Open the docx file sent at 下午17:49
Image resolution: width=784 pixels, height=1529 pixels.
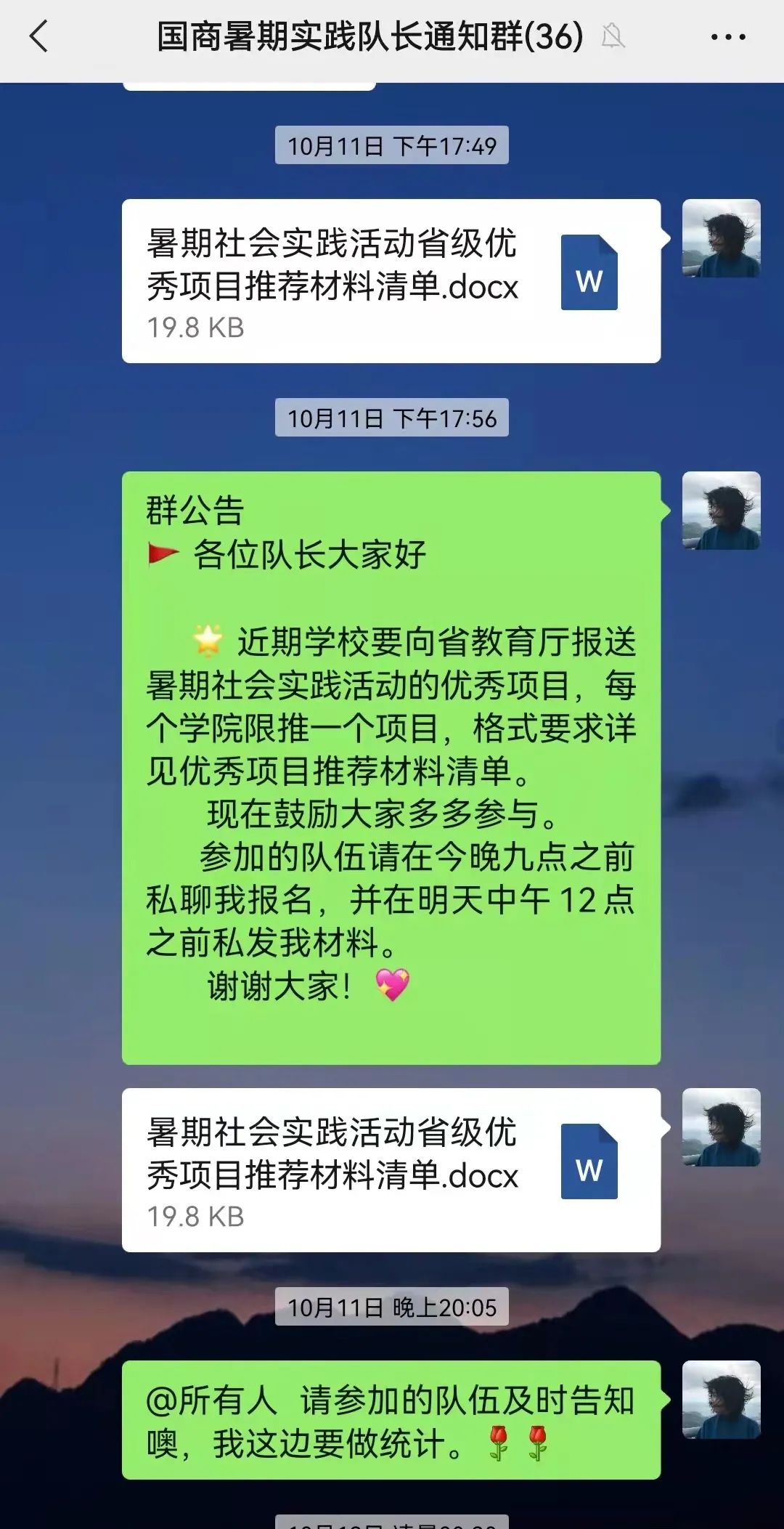391,281
